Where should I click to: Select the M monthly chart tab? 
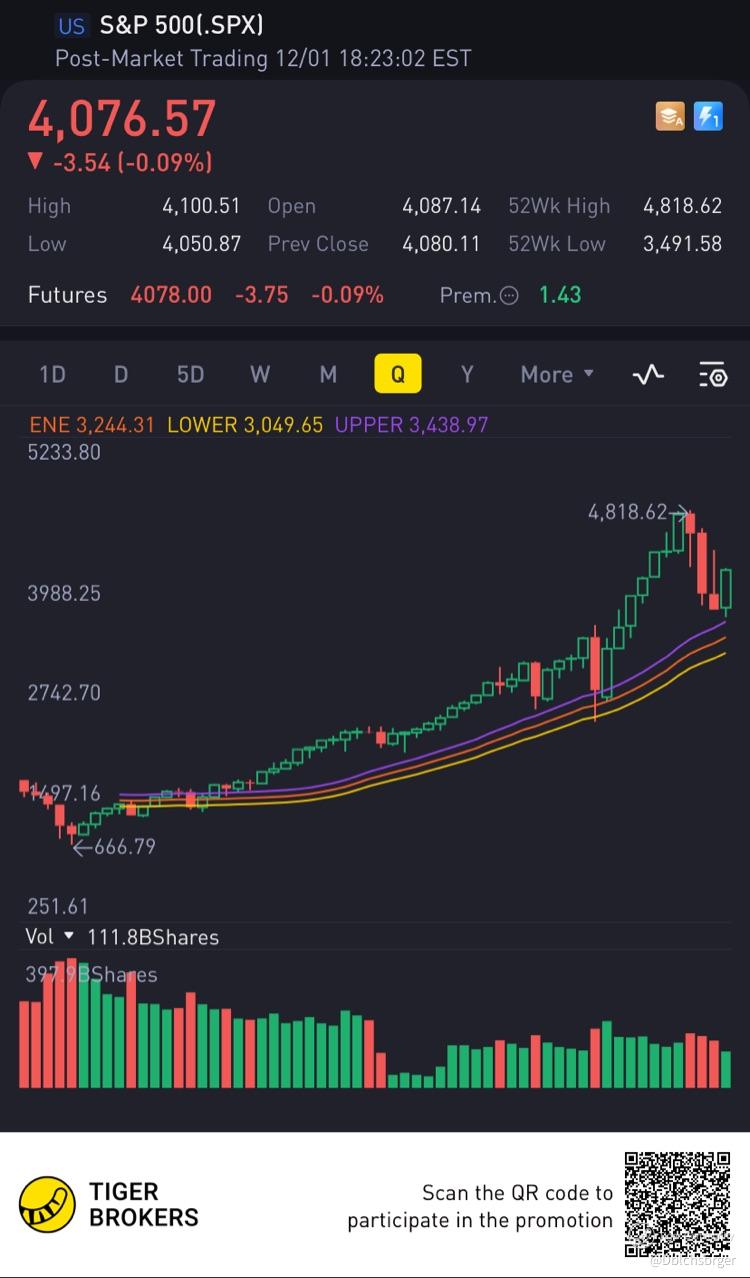[x=328, y=375]
